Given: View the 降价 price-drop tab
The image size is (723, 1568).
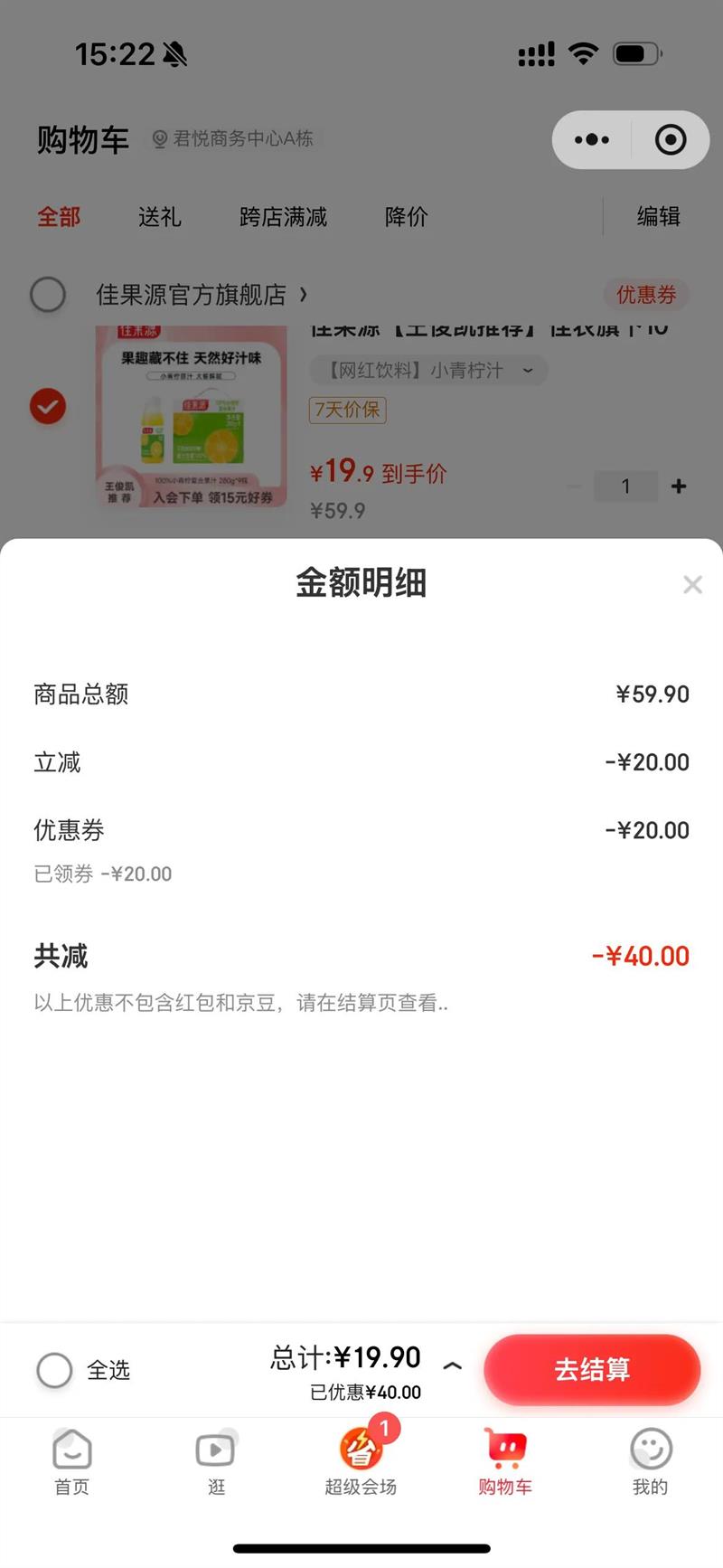Looking at the screenshot, I should point(406,217).
